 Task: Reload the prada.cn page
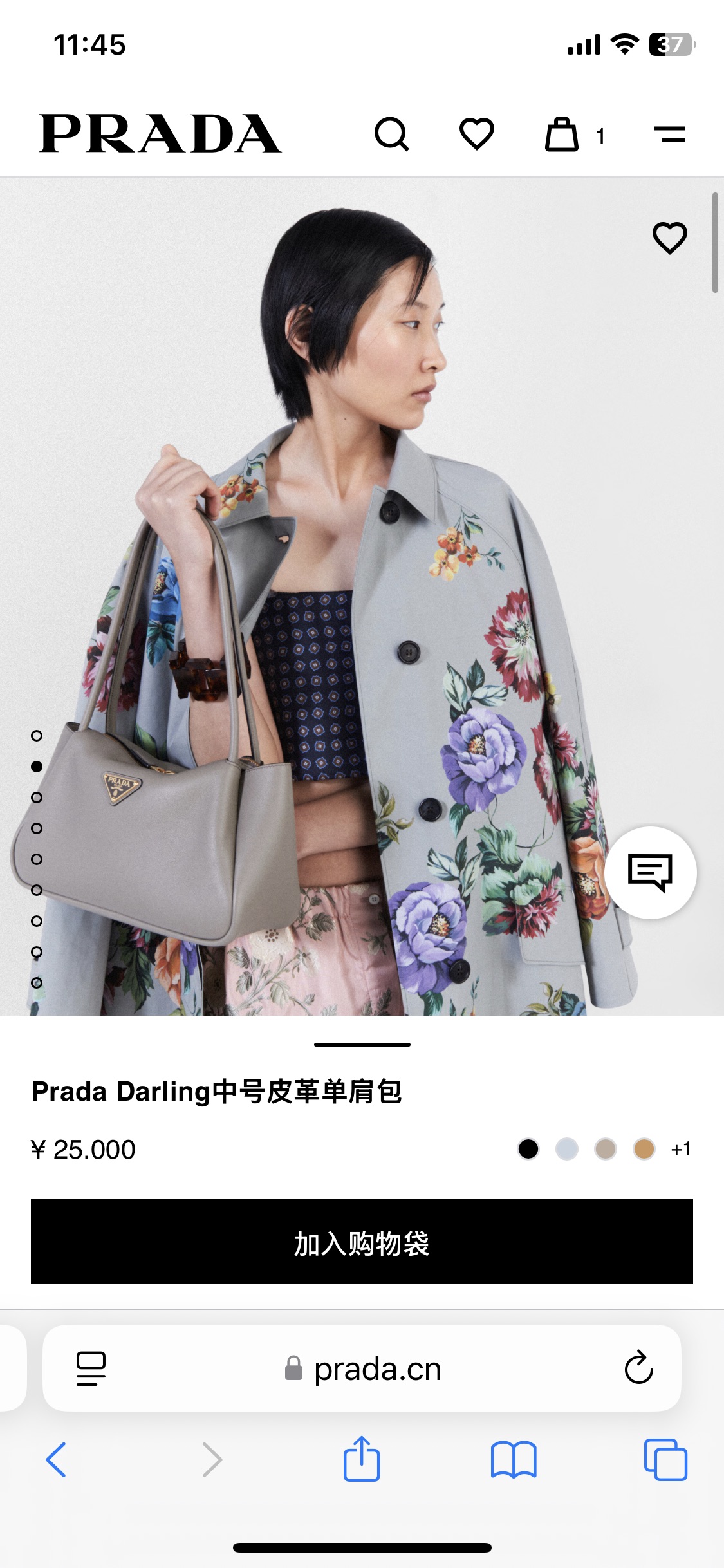638,1368
